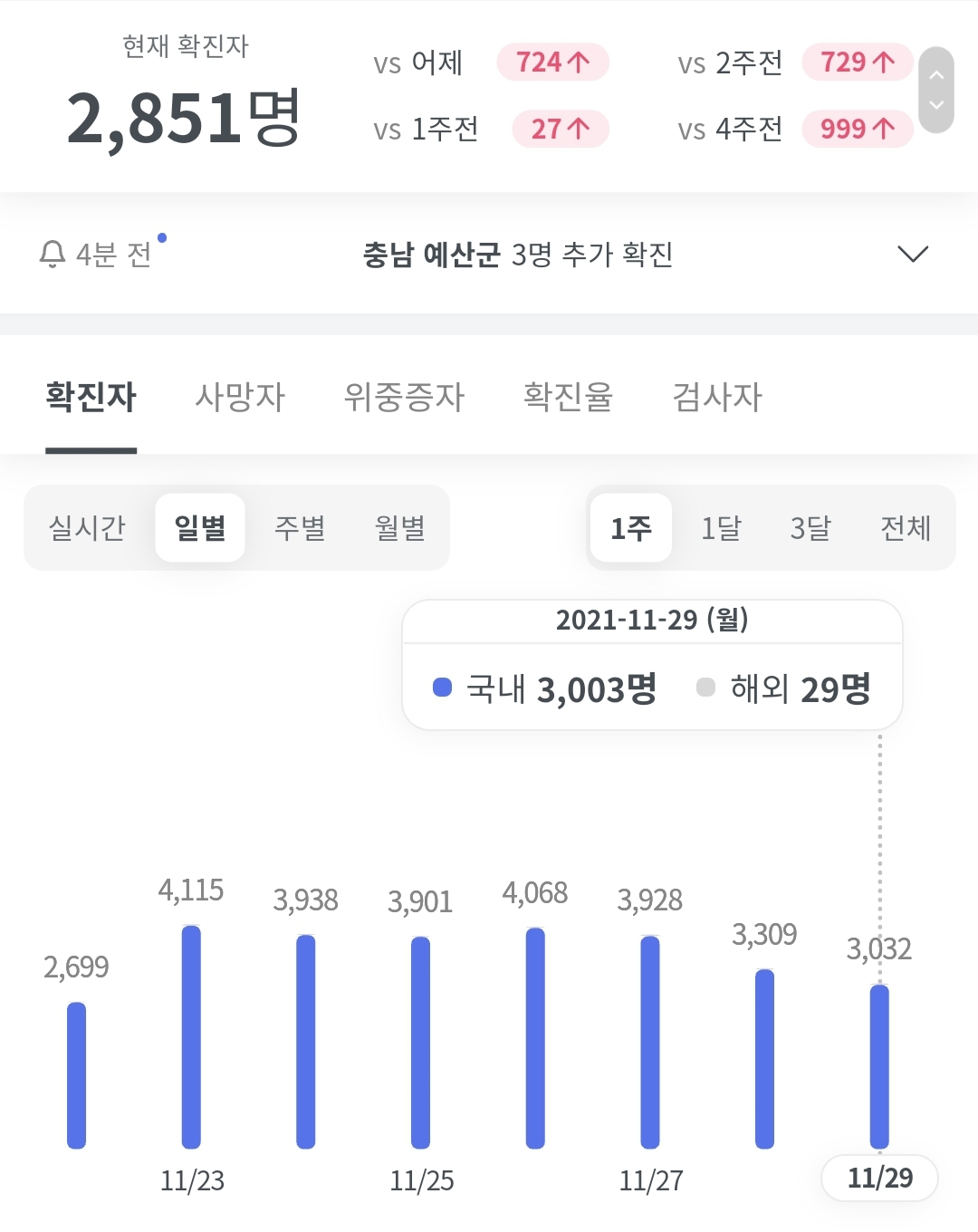The height and width of the screenshot is (1232, 978).
Task: Select the 1주 range
Action: coord(631,528)
